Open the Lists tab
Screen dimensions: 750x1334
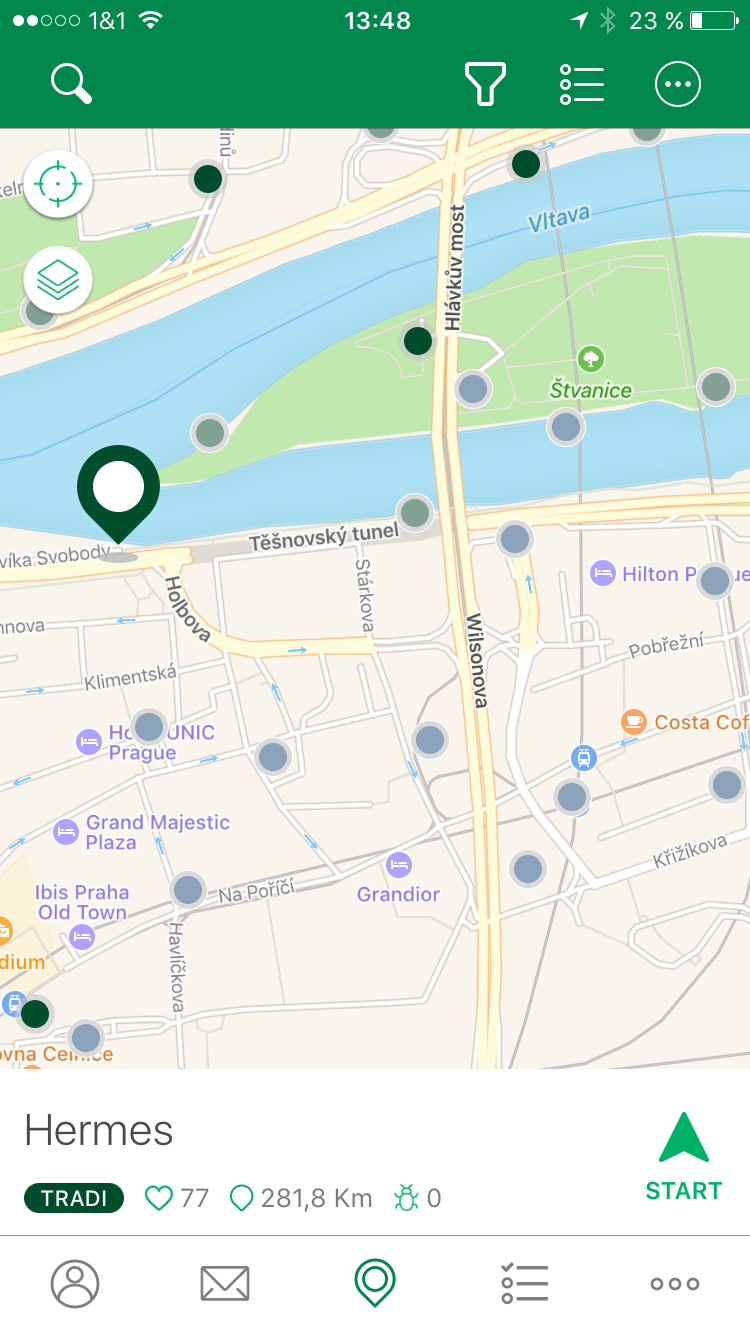click(525, 1283)
